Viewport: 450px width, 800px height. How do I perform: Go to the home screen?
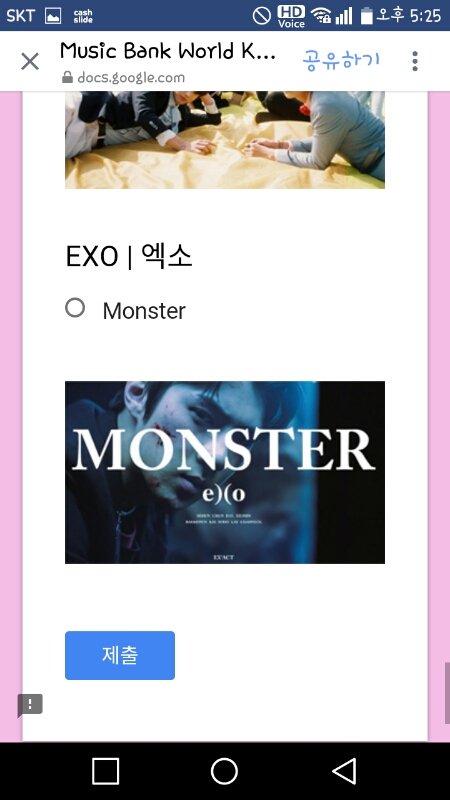pyautogui.click(x=224, y=771)
